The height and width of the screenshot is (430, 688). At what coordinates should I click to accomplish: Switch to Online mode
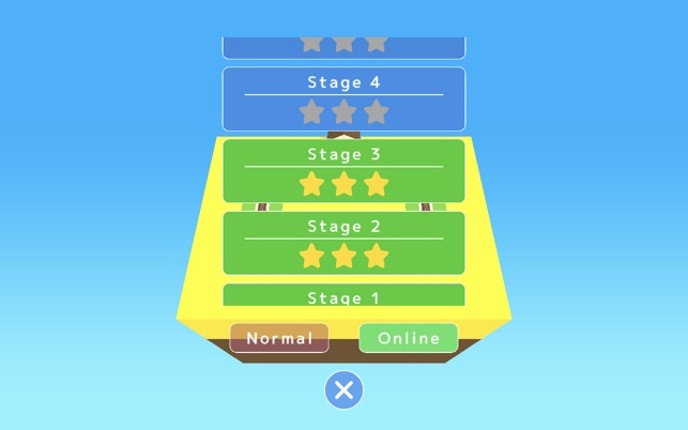tap(408, 338)
